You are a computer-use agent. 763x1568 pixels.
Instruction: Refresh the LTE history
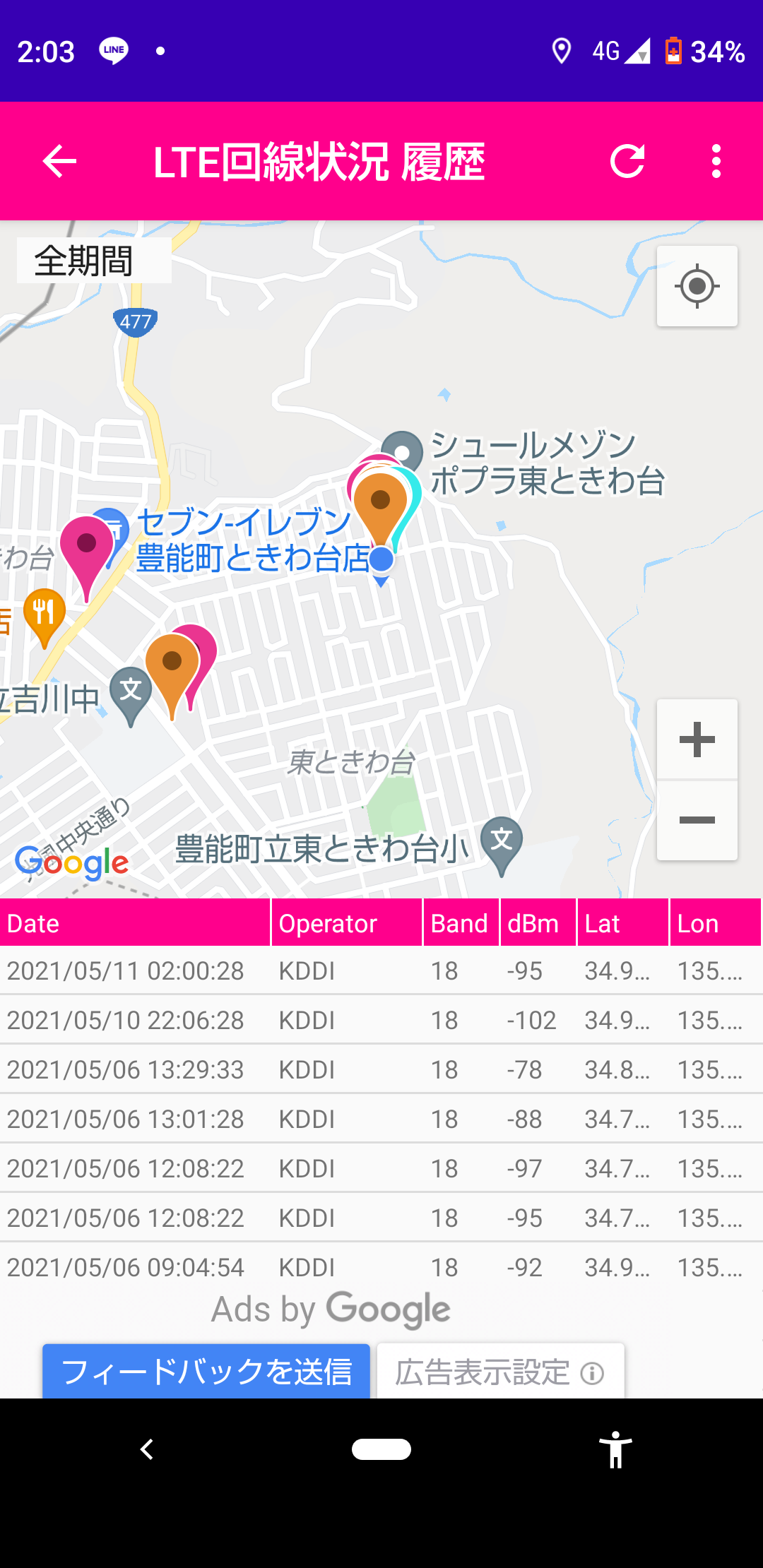point(627,162)
